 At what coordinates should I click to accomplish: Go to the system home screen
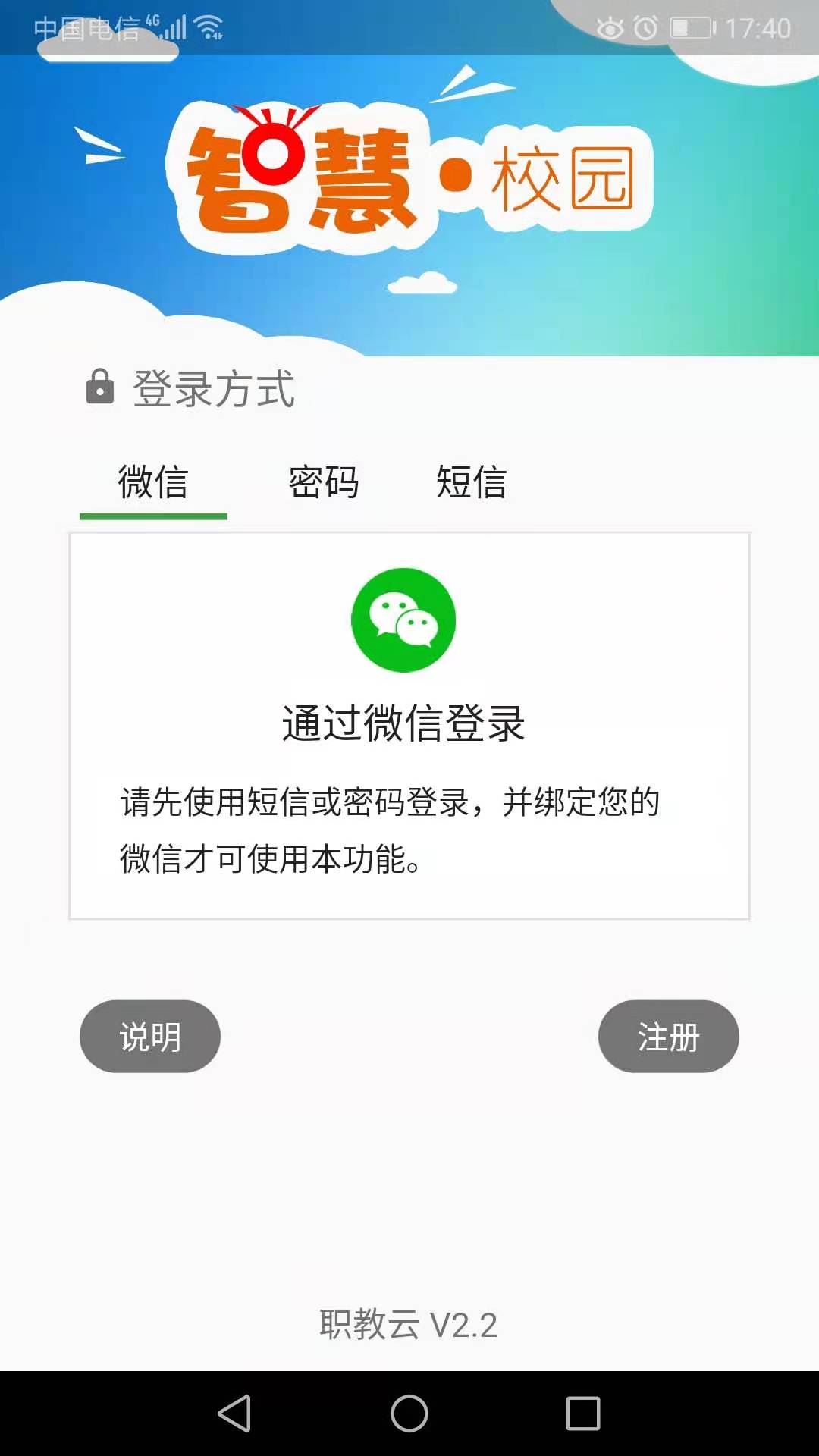(409, 1414)
